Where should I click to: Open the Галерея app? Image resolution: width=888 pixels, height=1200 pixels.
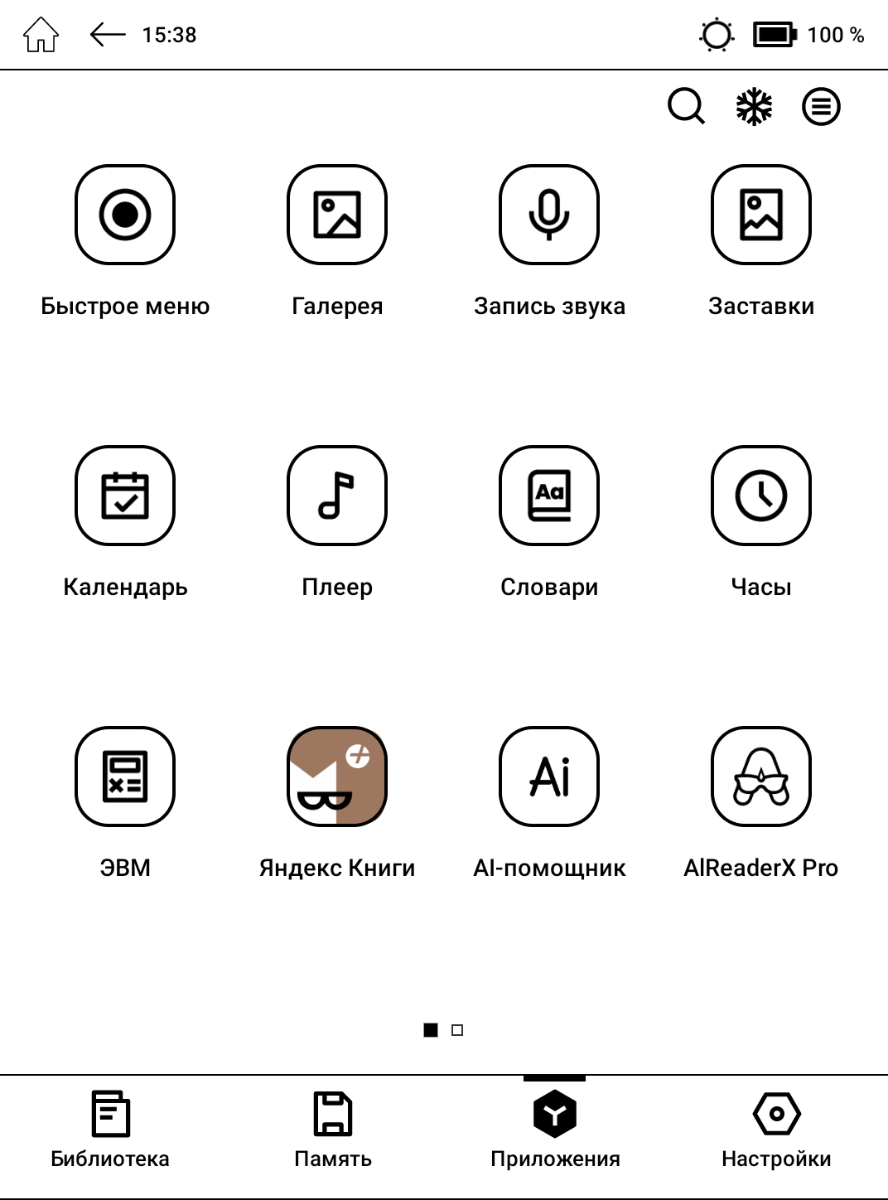click(x=337, y=214)
